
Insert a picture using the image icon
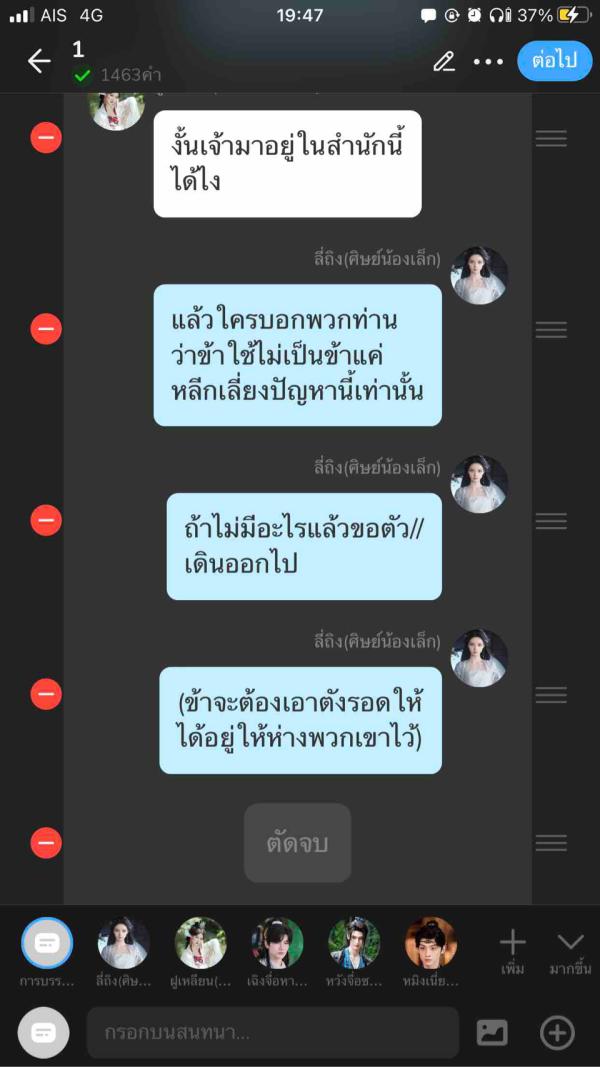(x=492, y=1033)
